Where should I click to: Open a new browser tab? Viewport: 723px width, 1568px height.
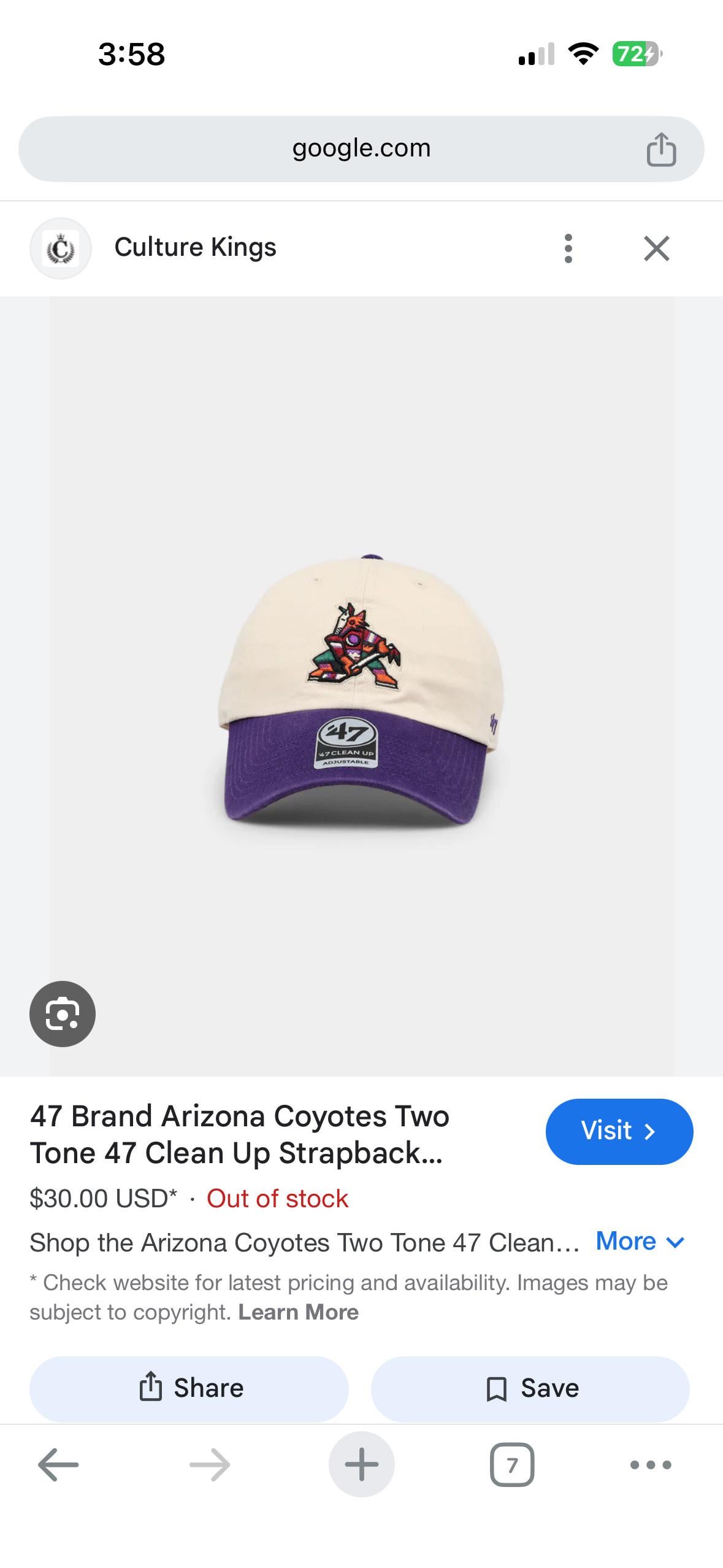coord(361,1465)
